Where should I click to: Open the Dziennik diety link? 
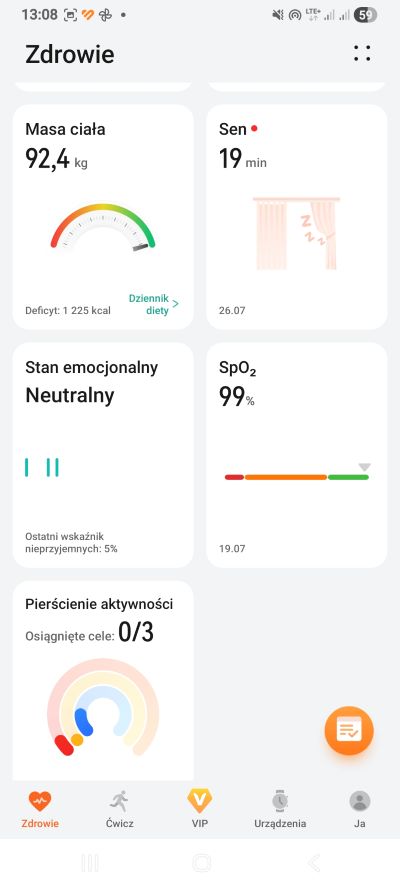154,304
